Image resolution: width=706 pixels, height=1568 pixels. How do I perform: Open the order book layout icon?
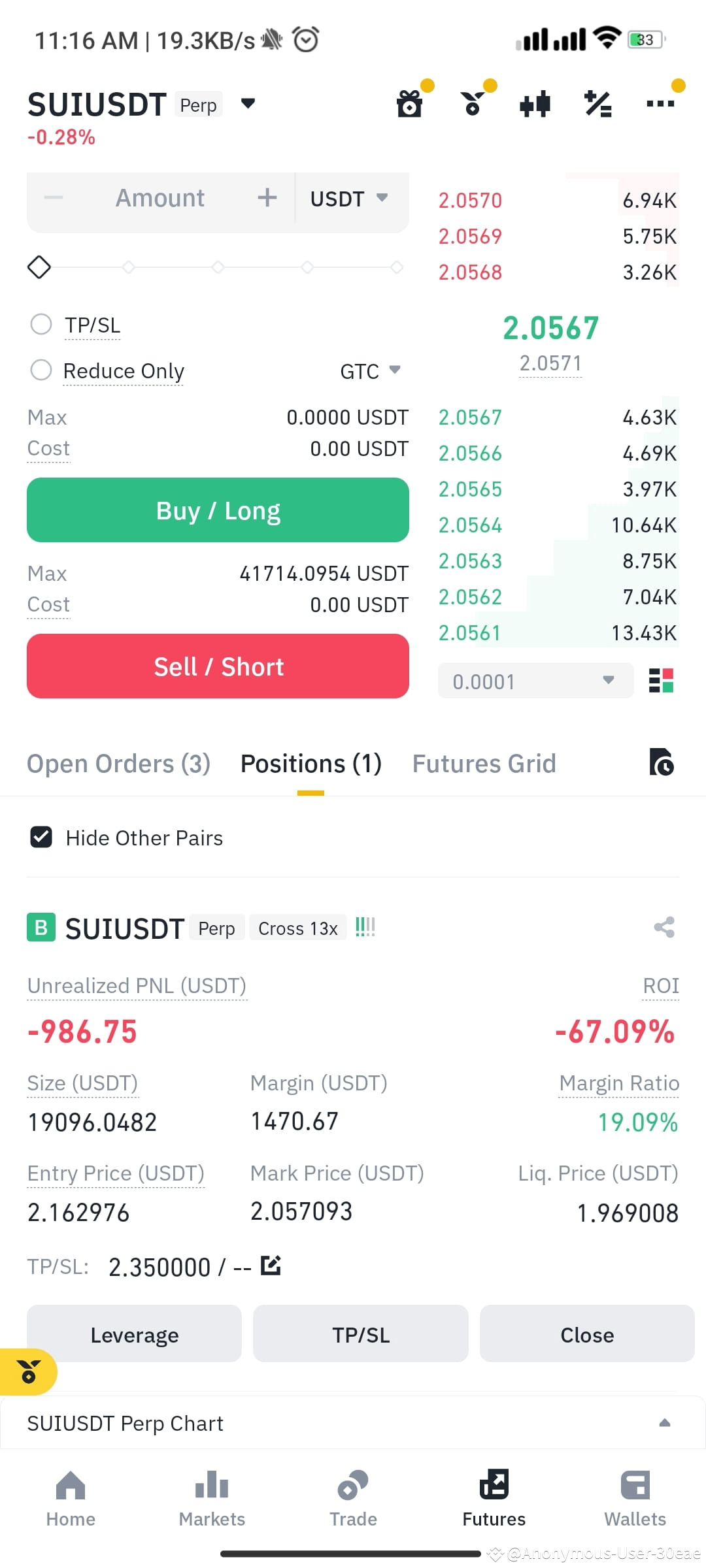[660, 680]
